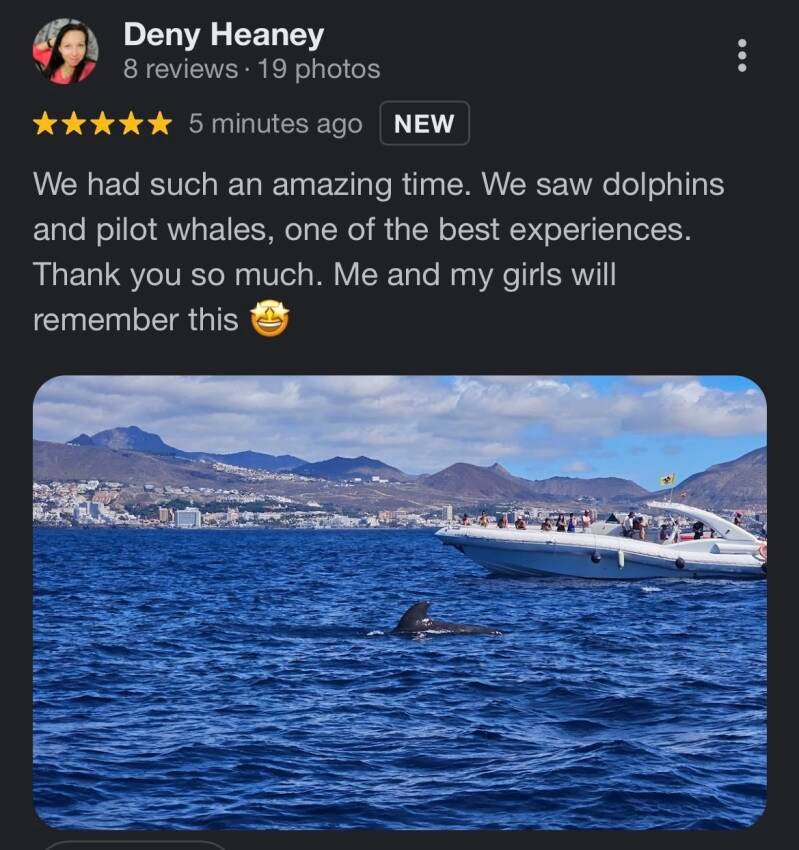Open the overflow menu on Deny Heaney's review

point(741,56)
